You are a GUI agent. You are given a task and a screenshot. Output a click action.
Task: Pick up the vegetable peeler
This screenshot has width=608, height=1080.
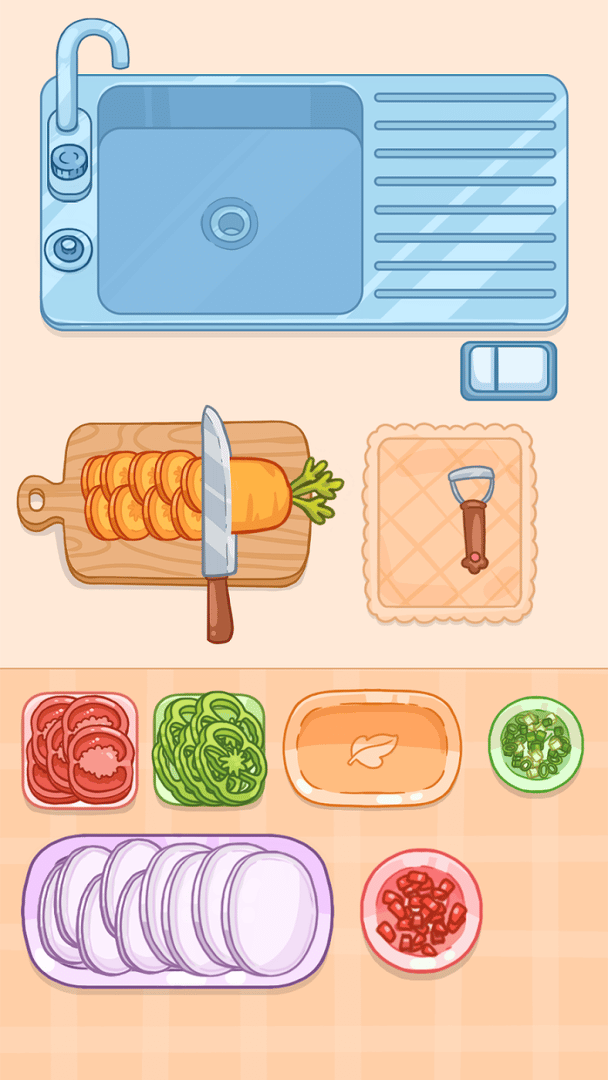coord(471,520)
